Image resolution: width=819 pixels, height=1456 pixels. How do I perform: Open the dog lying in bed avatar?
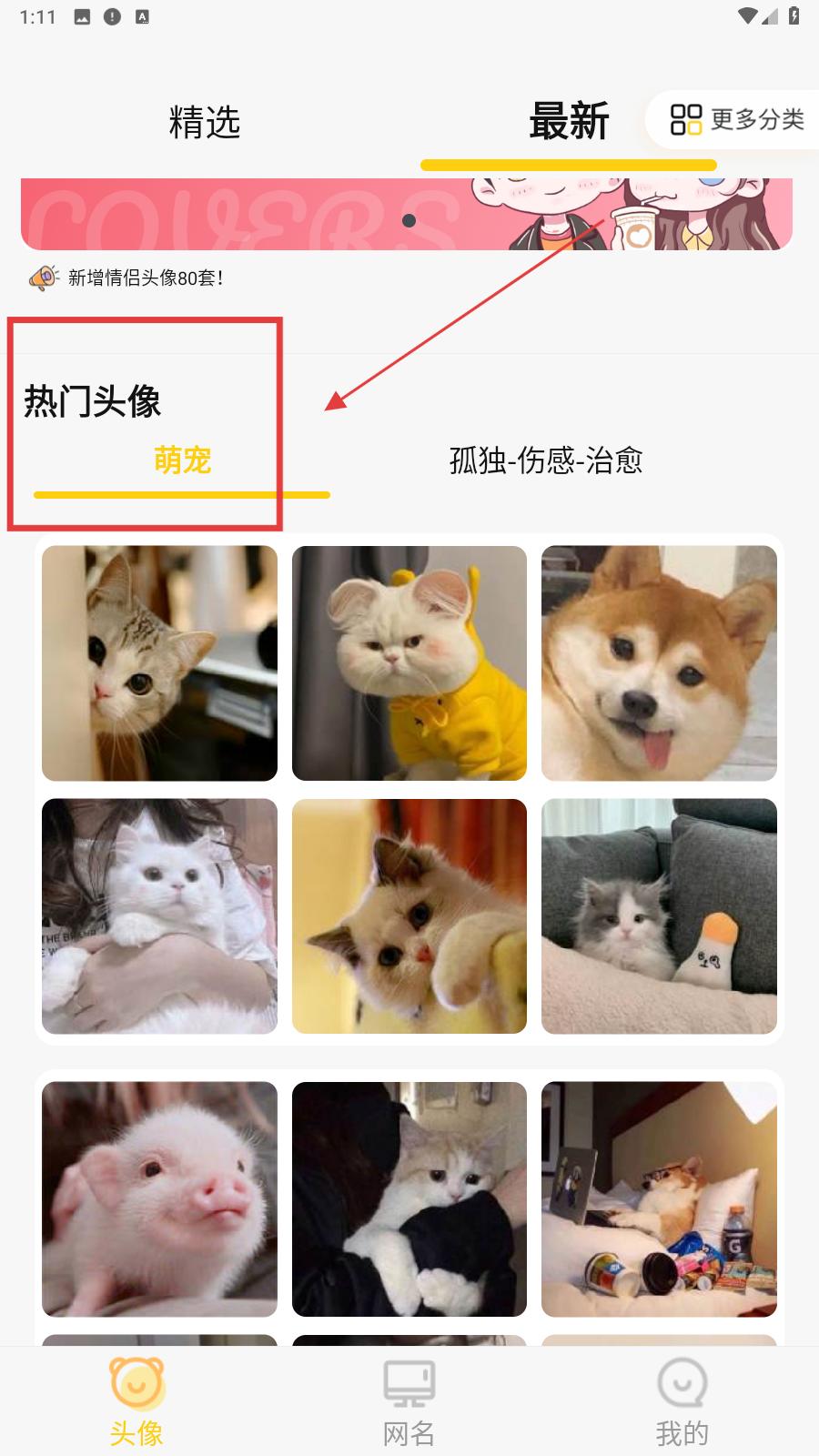click(659, 1198)
